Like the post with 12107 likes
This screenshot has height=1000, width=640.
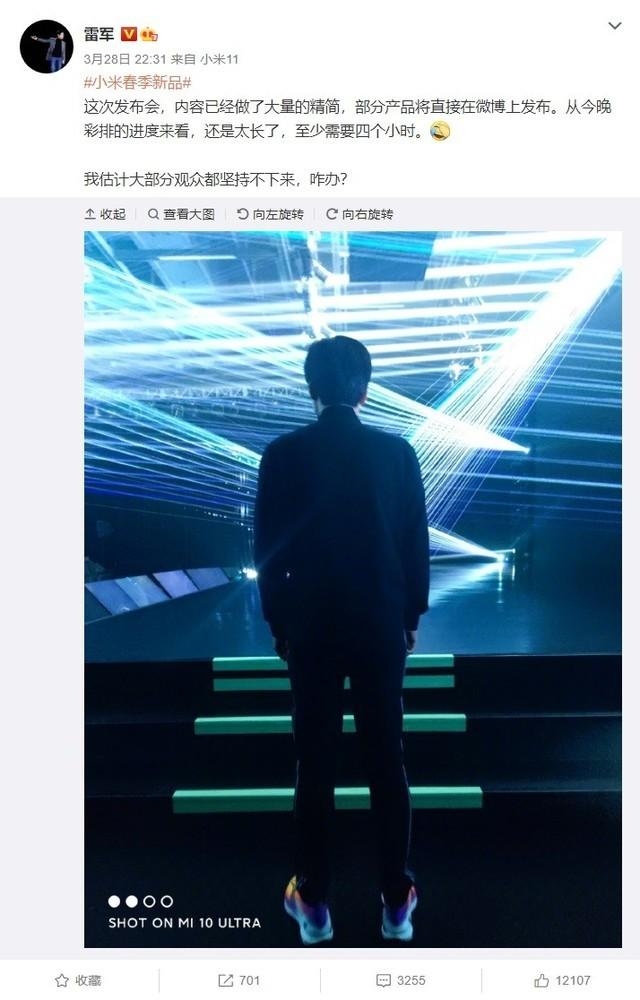(x=562, y=980)
